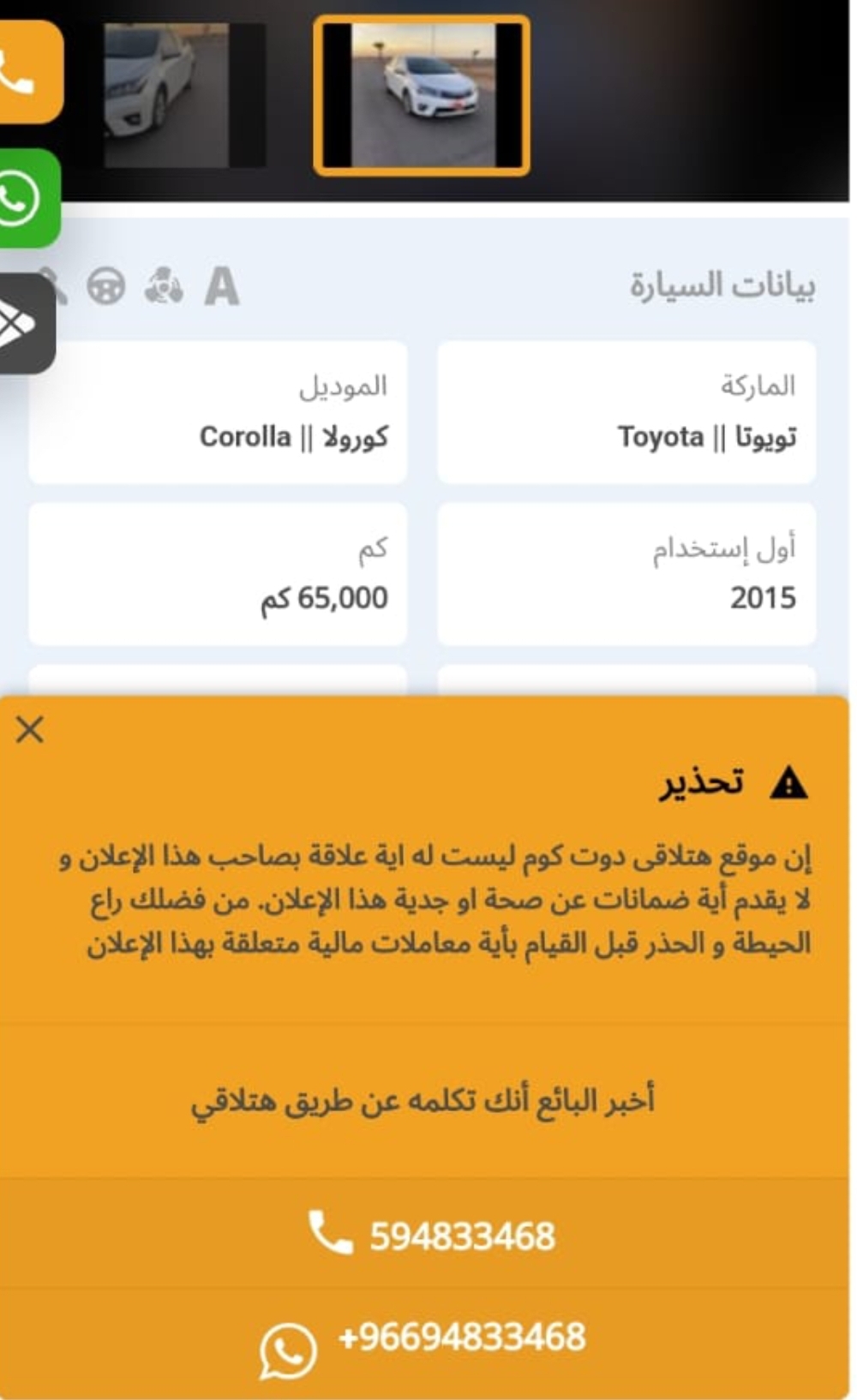Viewport: 857px width, 1400px height.
Task: Message seller on WhatsApp +96694833468
Action: click(423, 1343)
